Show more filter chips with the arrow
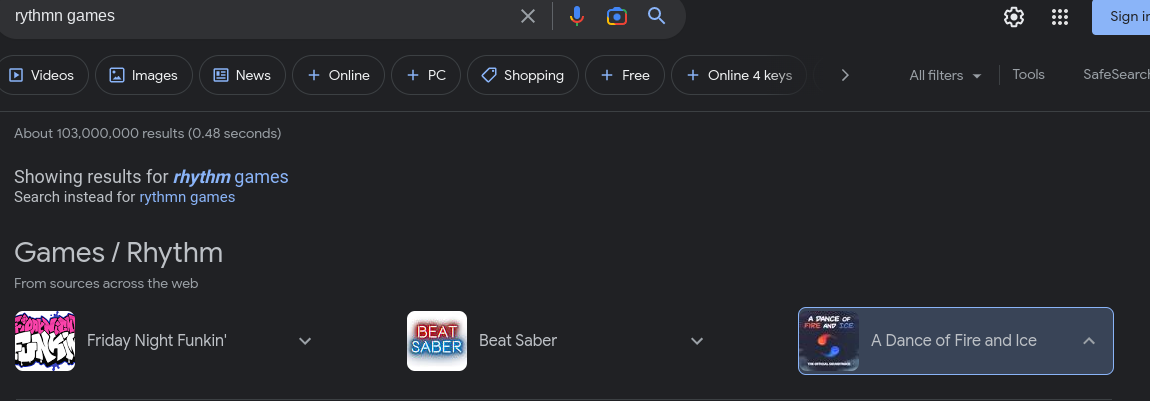The width and height of the screenshot is (1150, 401). pyautogui.click(x=845, y=75)
